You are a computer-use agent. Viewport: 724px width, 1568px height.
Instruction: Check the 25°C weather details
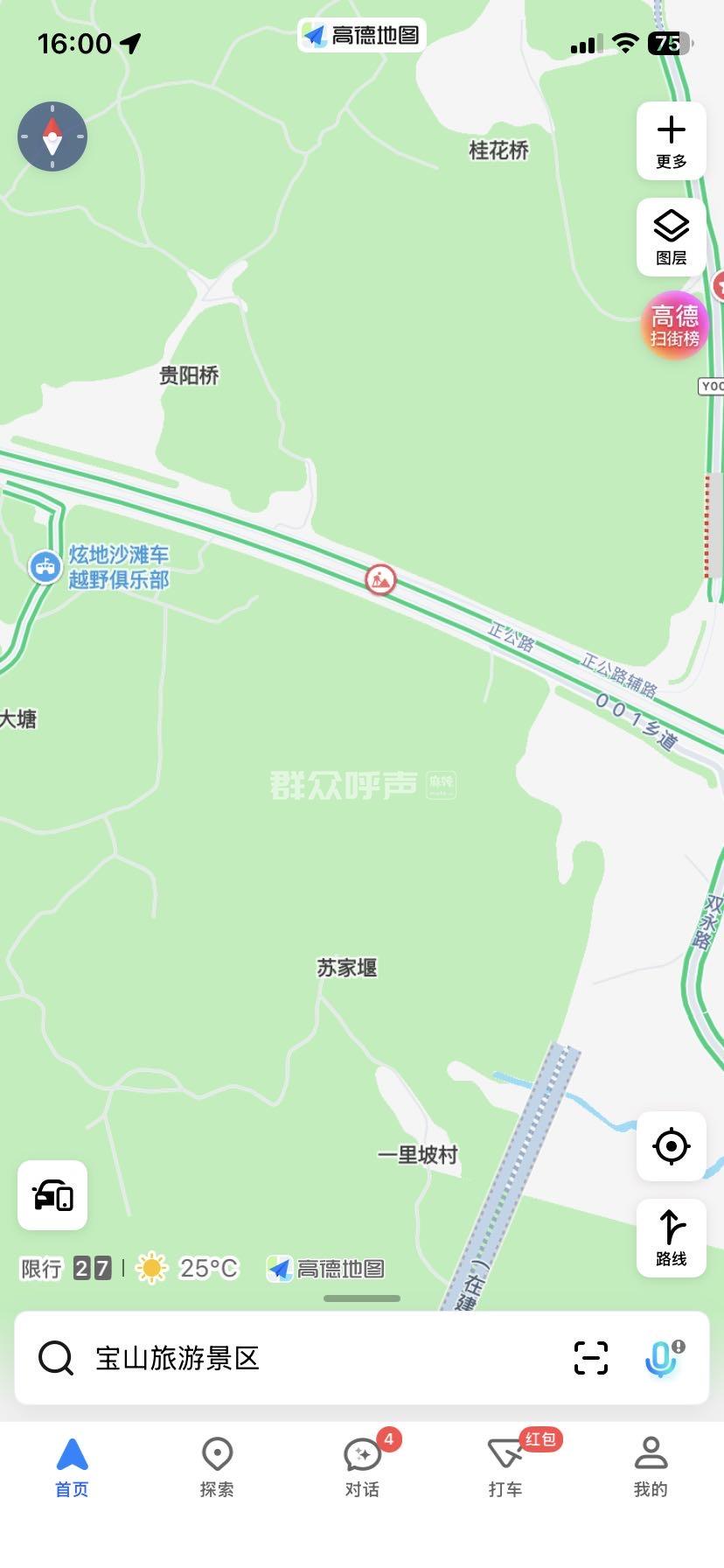click(189, 1268)
